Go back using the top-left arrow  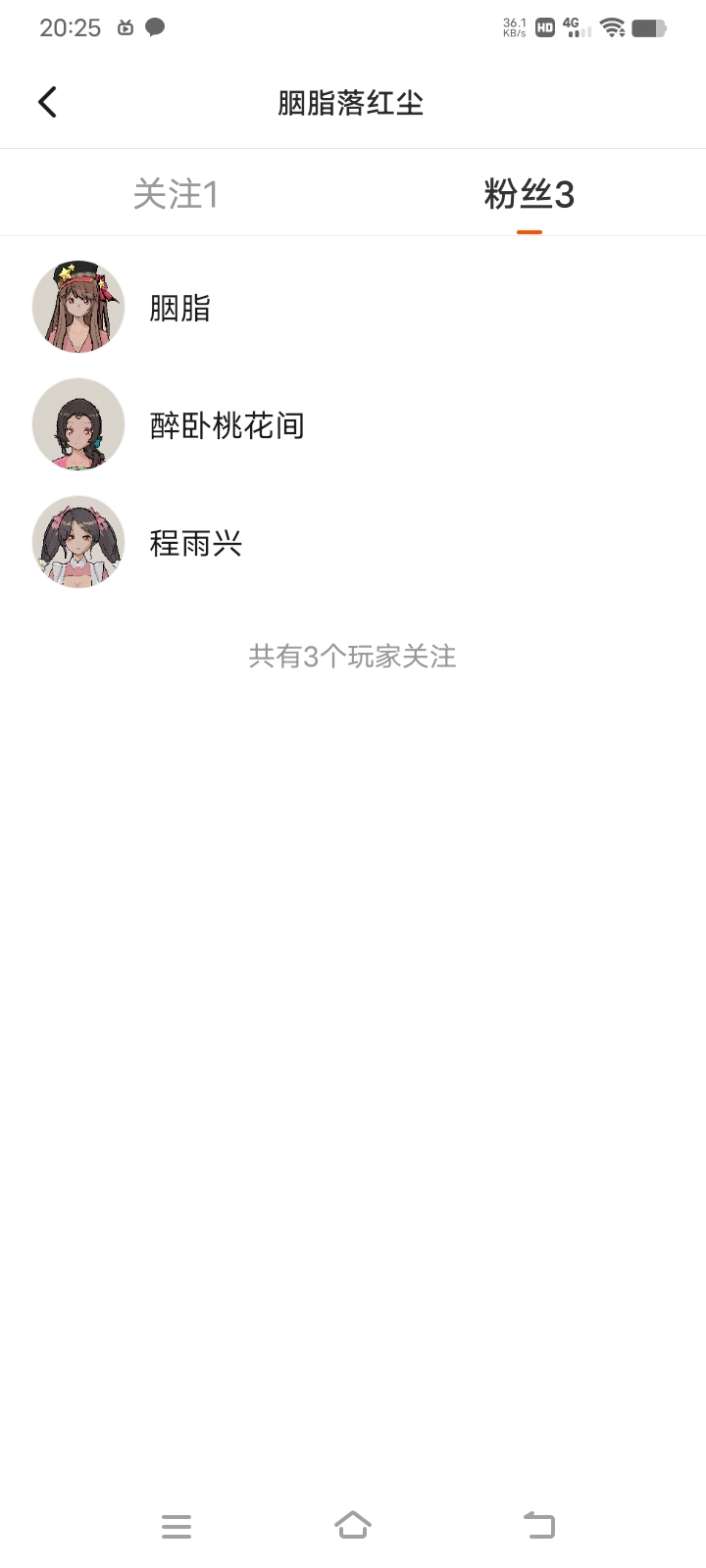tap(47, 102)
